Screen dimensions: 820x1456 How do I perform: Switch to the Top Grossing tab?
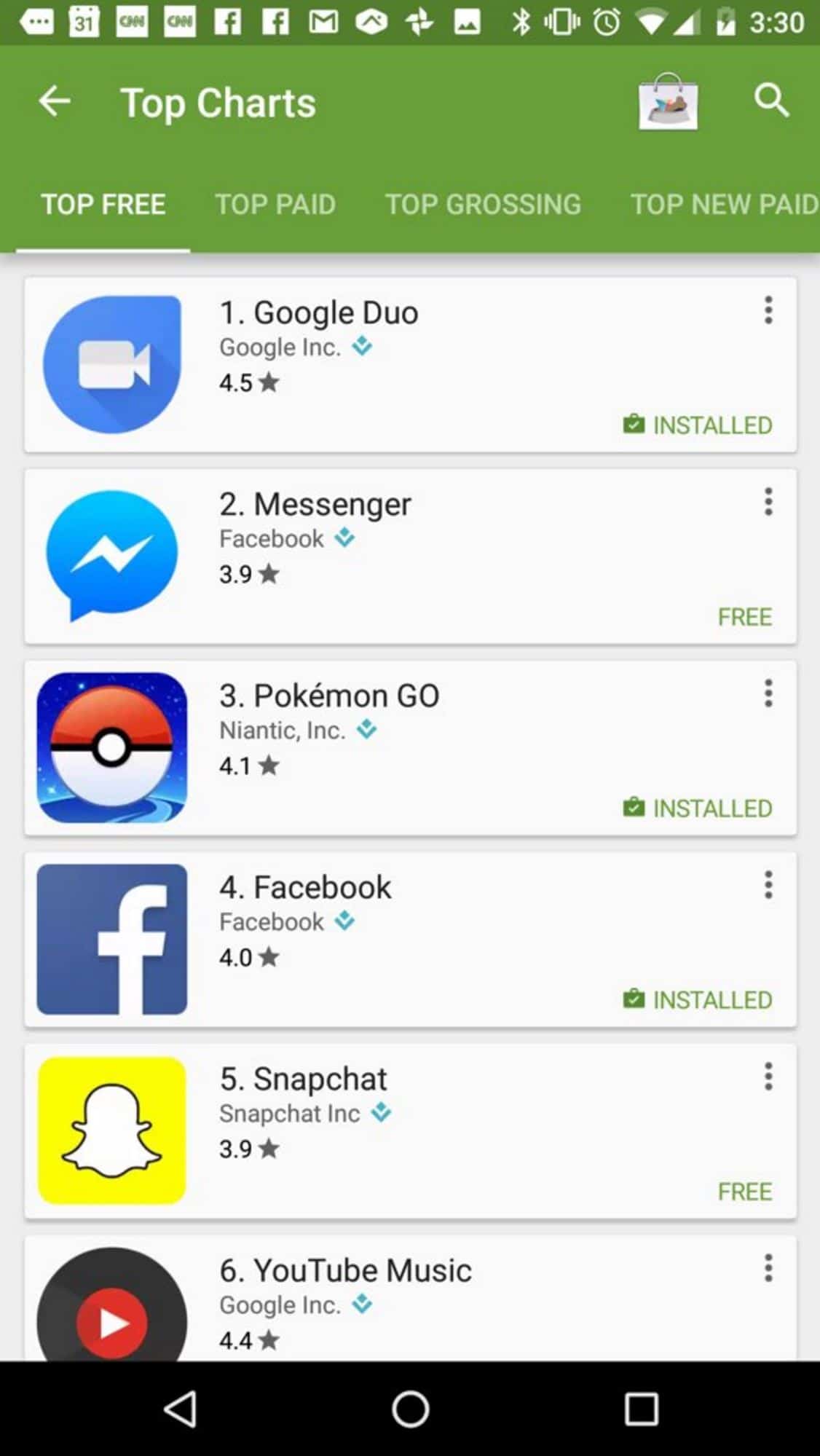[483, 205]
